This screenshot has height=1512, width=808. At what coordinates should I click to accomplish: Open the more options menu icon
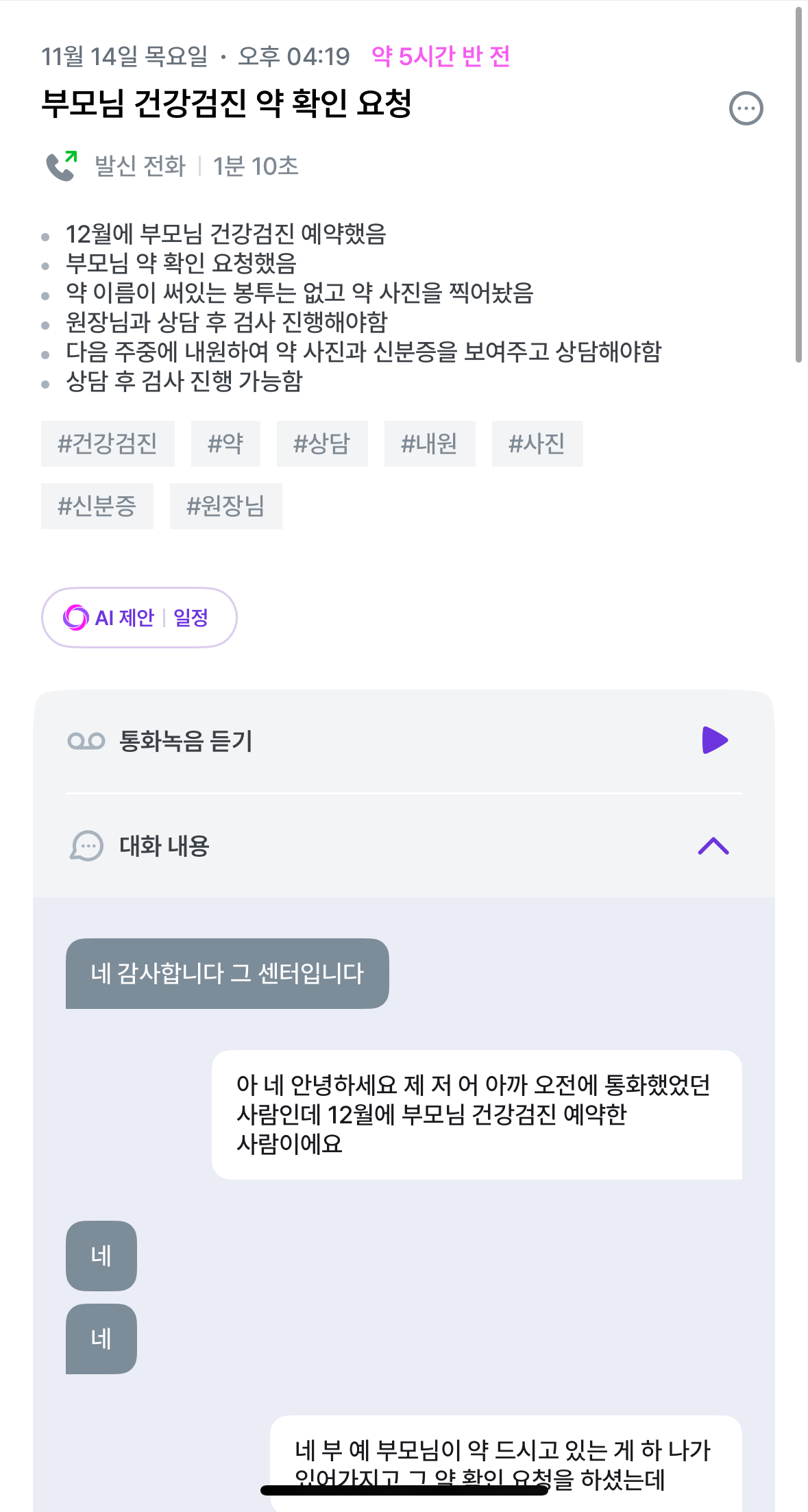click(x=746, y=108)
